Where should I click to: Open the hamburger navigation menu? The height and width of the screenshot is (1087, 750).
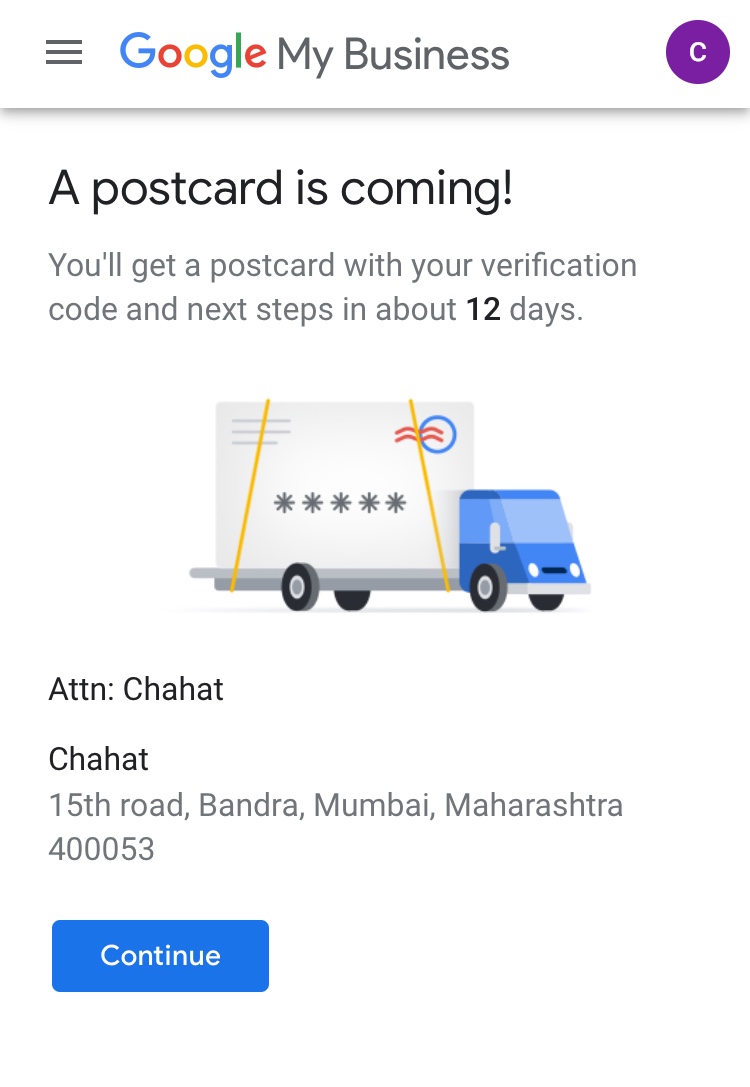64,53
